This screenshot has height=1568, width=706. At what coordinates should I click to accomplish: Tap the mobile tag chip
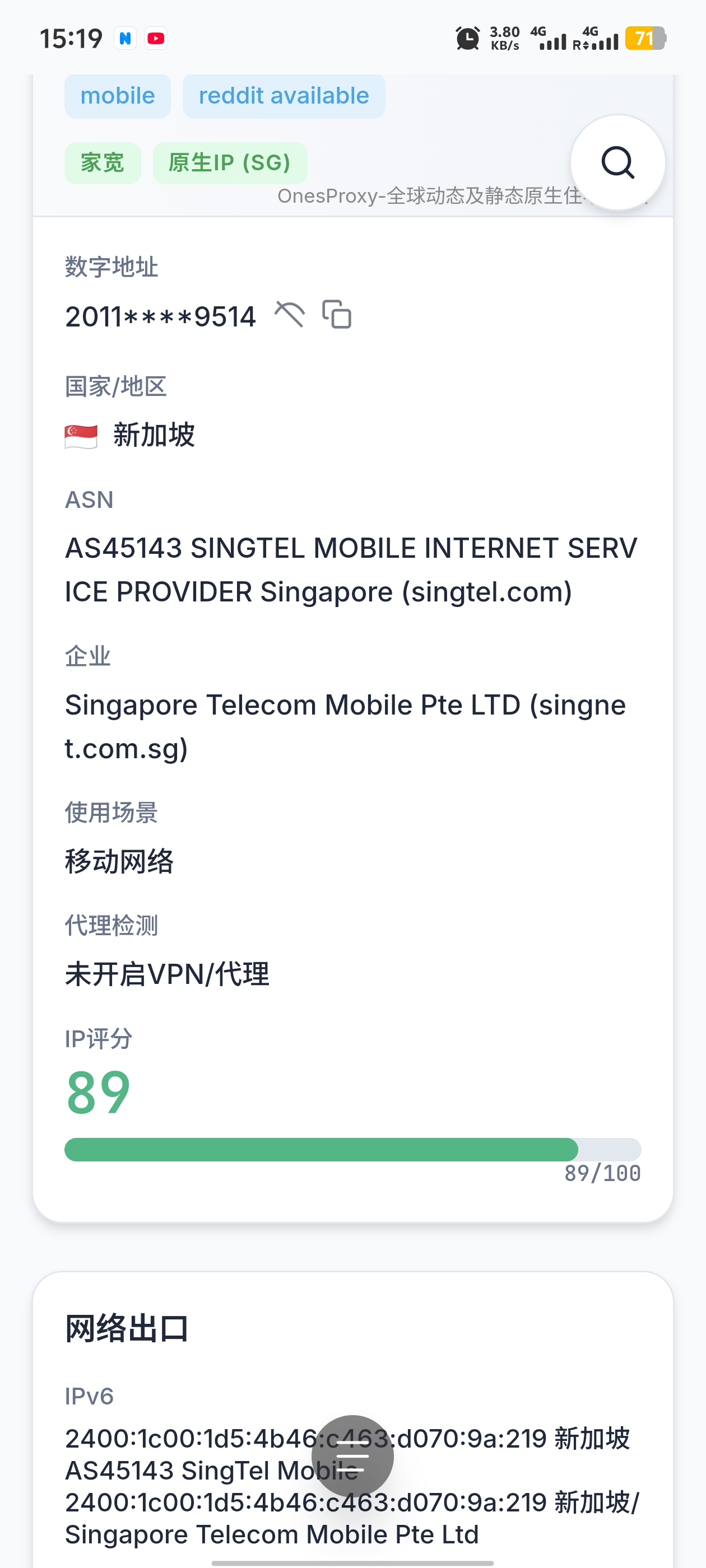(x=118, y=96)
